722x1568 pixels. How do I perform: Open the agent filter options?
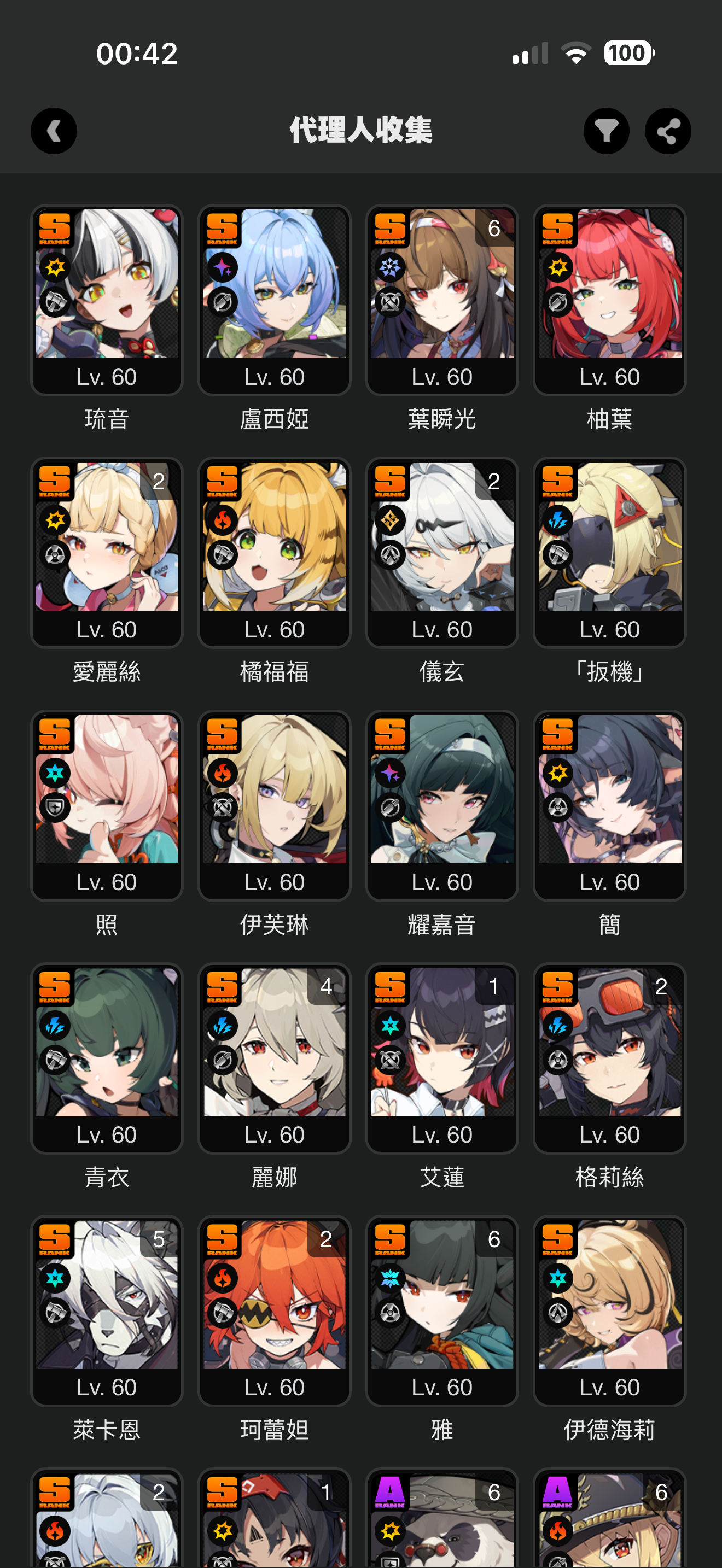(607, 131)
